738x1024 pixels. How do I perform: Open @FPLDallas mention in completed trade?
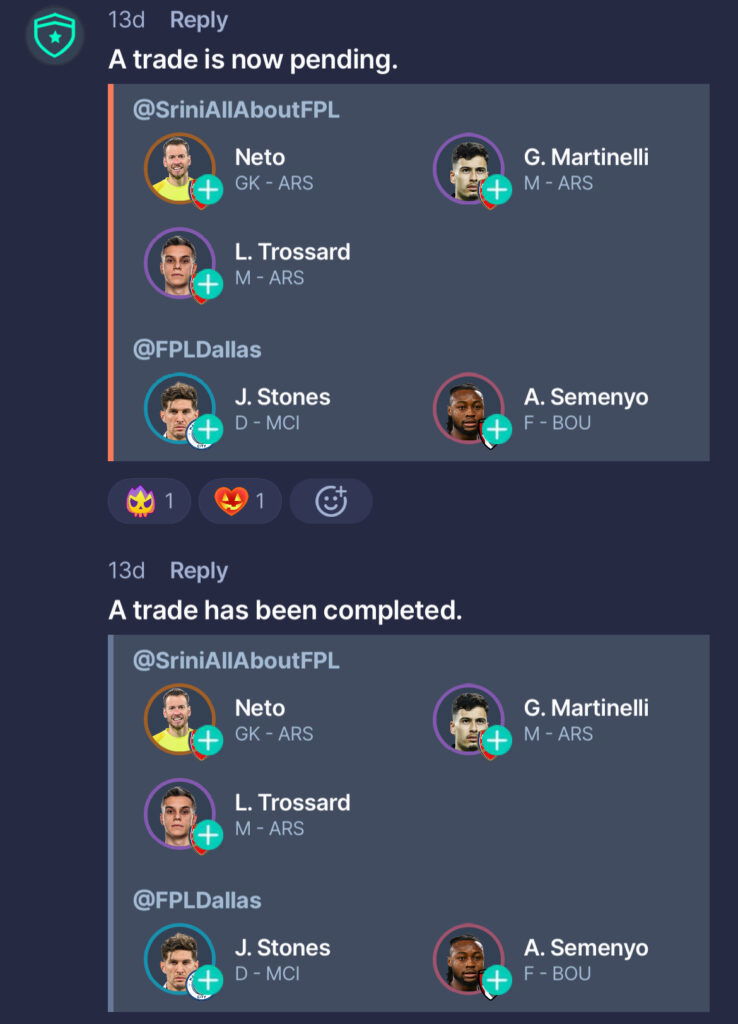pos(197,901)
